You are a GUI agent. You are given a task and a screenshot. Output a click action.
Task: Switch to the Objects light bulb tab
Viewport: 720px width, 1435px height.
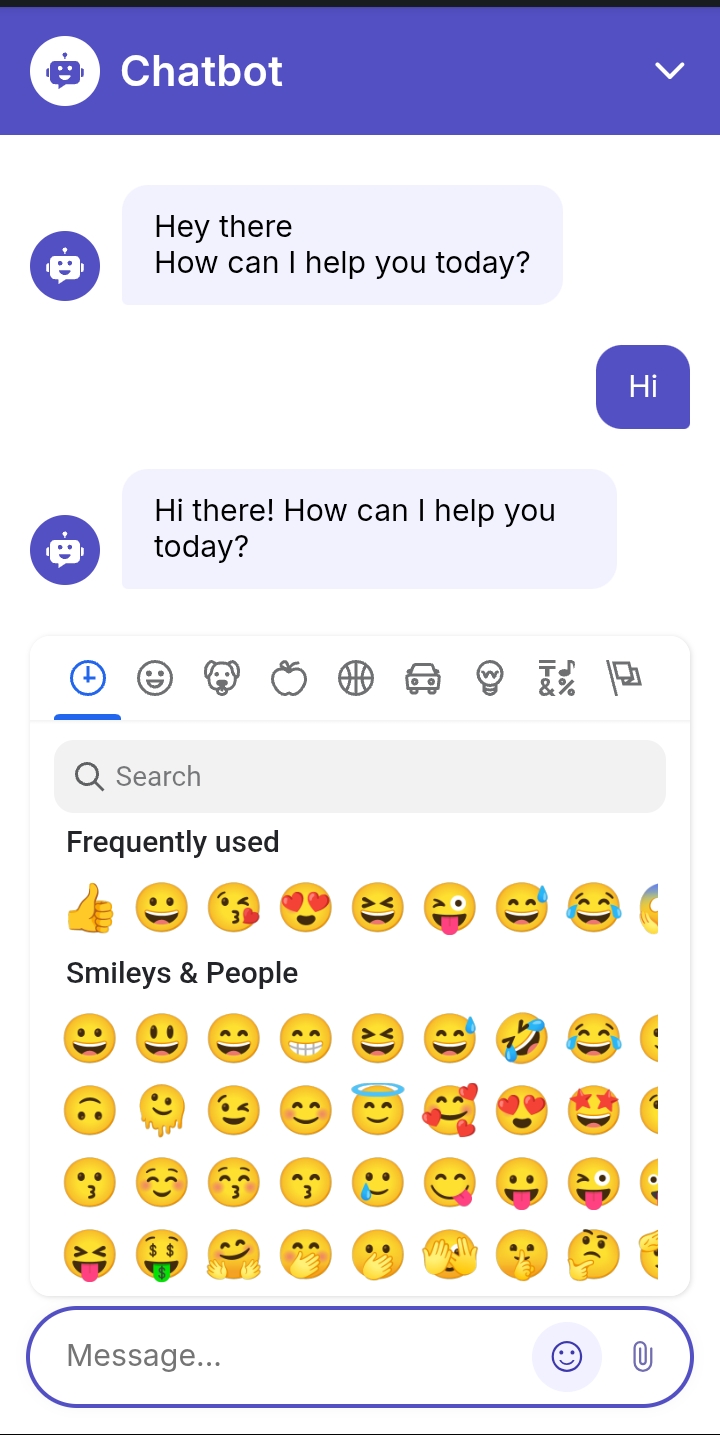pyautogui.click(x=489, y=679)
